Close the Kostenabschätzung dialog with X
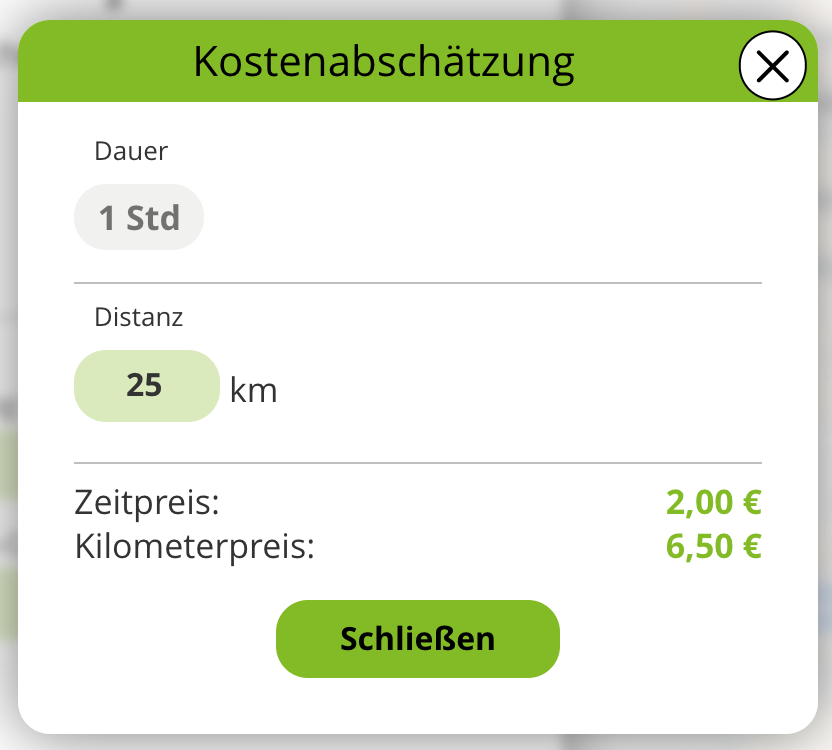The height and width of the screenshot is (750, 832). [x=772, y=67]
